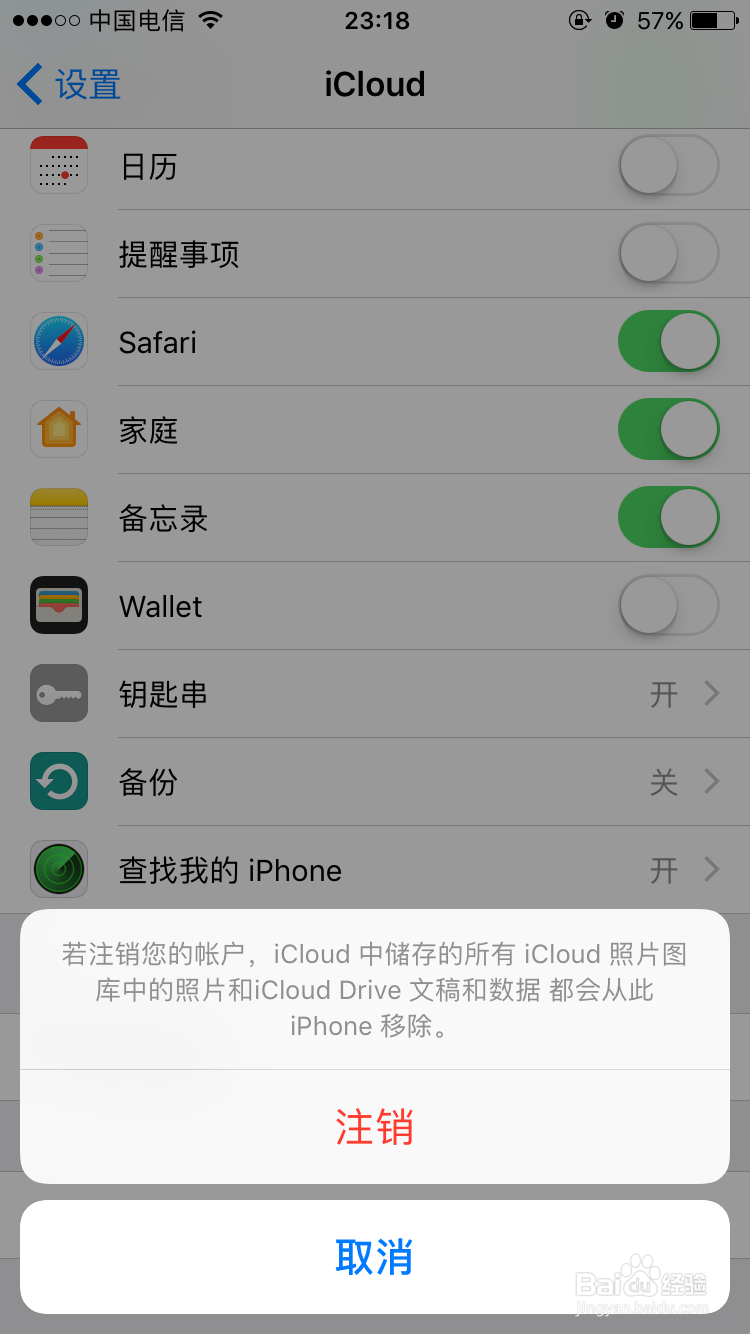The width and height of the screenshot is (750, 1334).
Task: Click the Home 家庭 app icon
Action: click(x=58, y=429)
